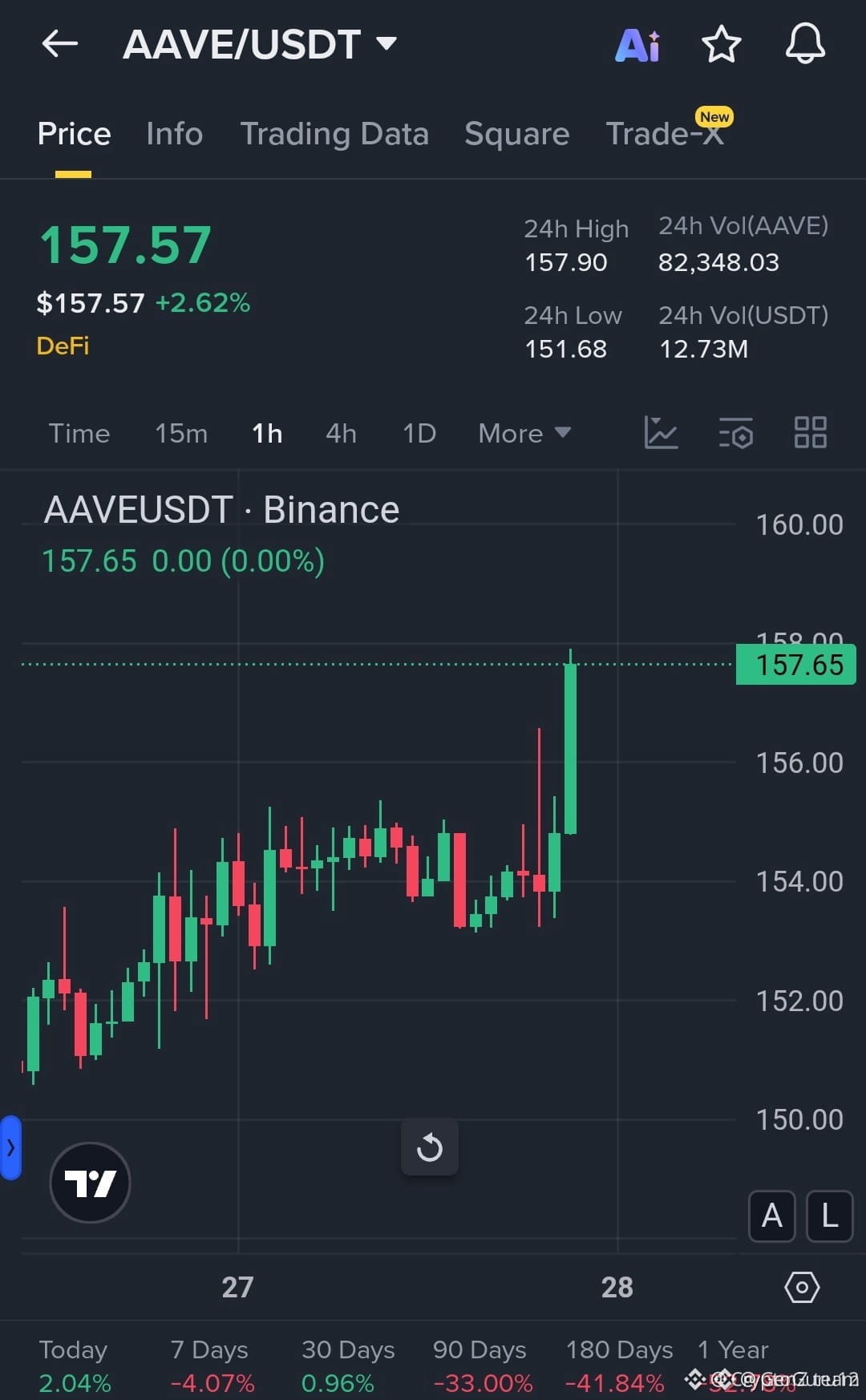
Task: Open the order book view icon
Action: coord(735,433)
